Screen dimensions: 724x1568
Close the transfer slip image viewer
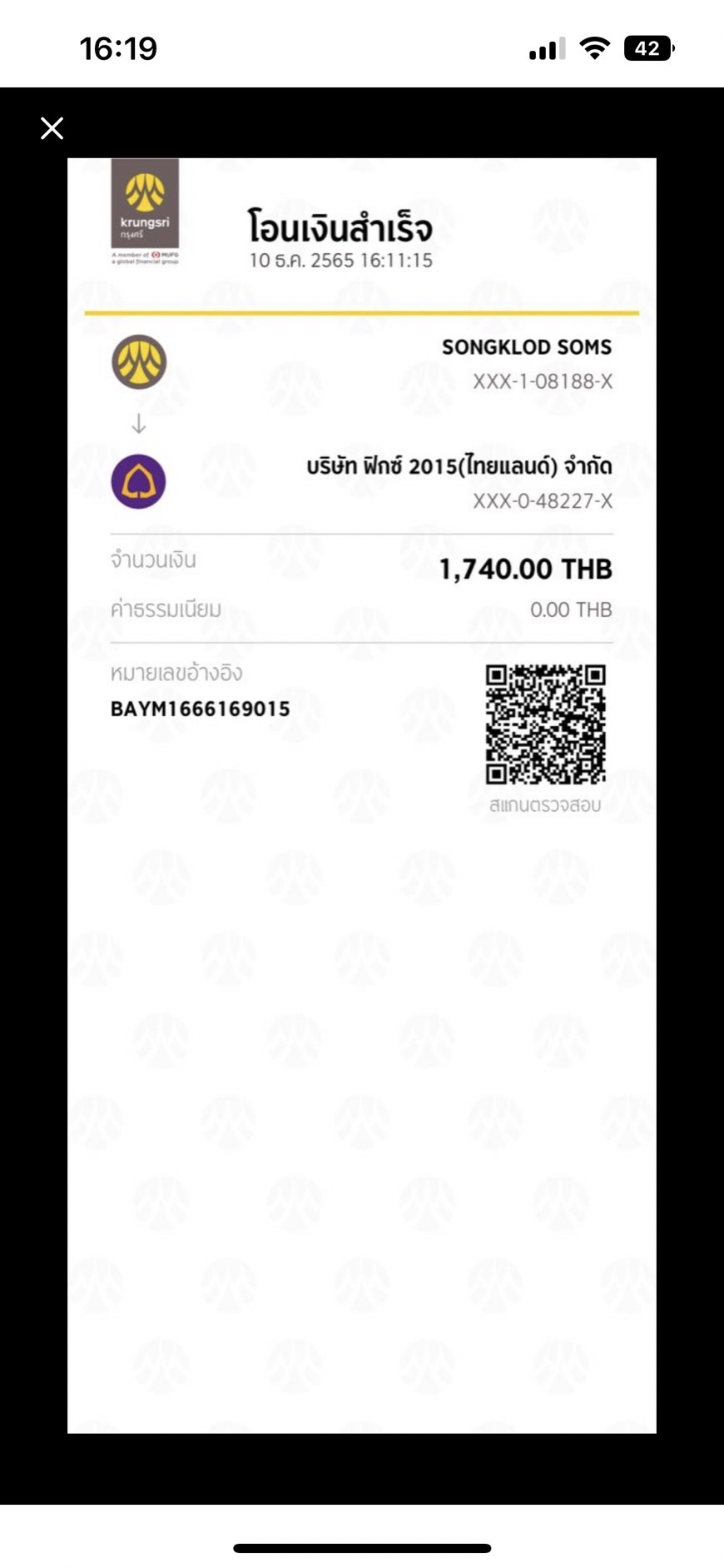pyautogui.click(x=52, y=128)
